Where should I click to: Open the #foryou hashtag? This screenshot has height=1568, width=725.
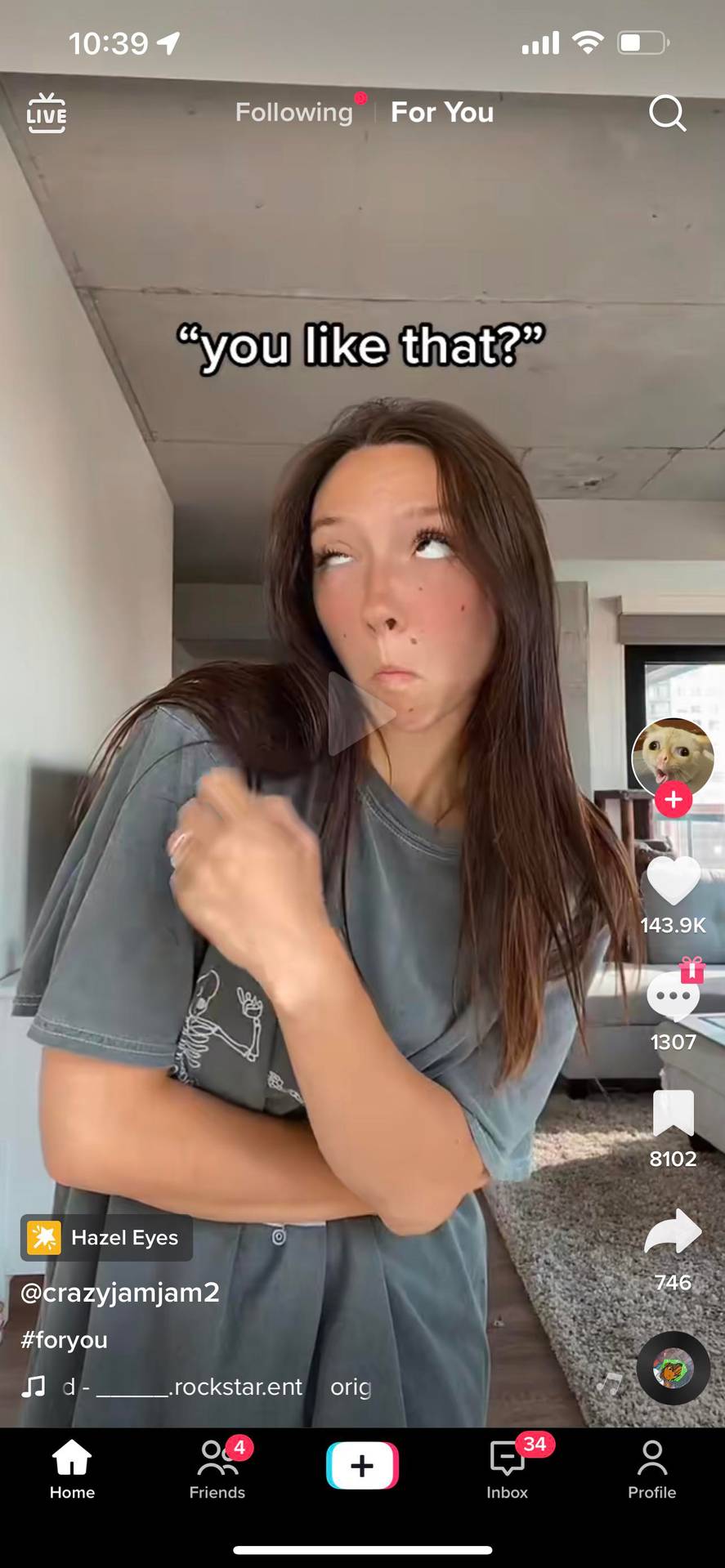point(64,1339)
